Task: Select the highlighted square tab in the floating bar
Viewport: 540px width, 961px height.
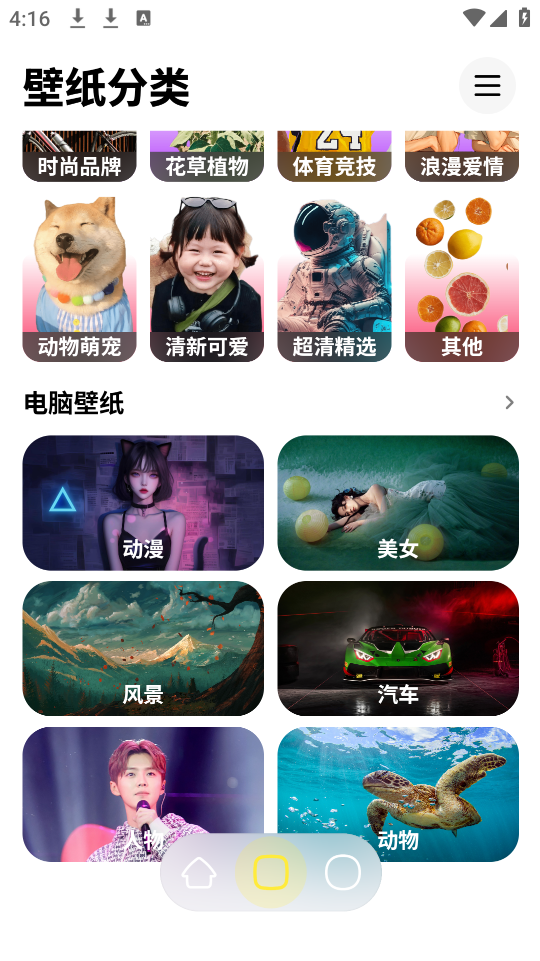Action: pos(270,873)
